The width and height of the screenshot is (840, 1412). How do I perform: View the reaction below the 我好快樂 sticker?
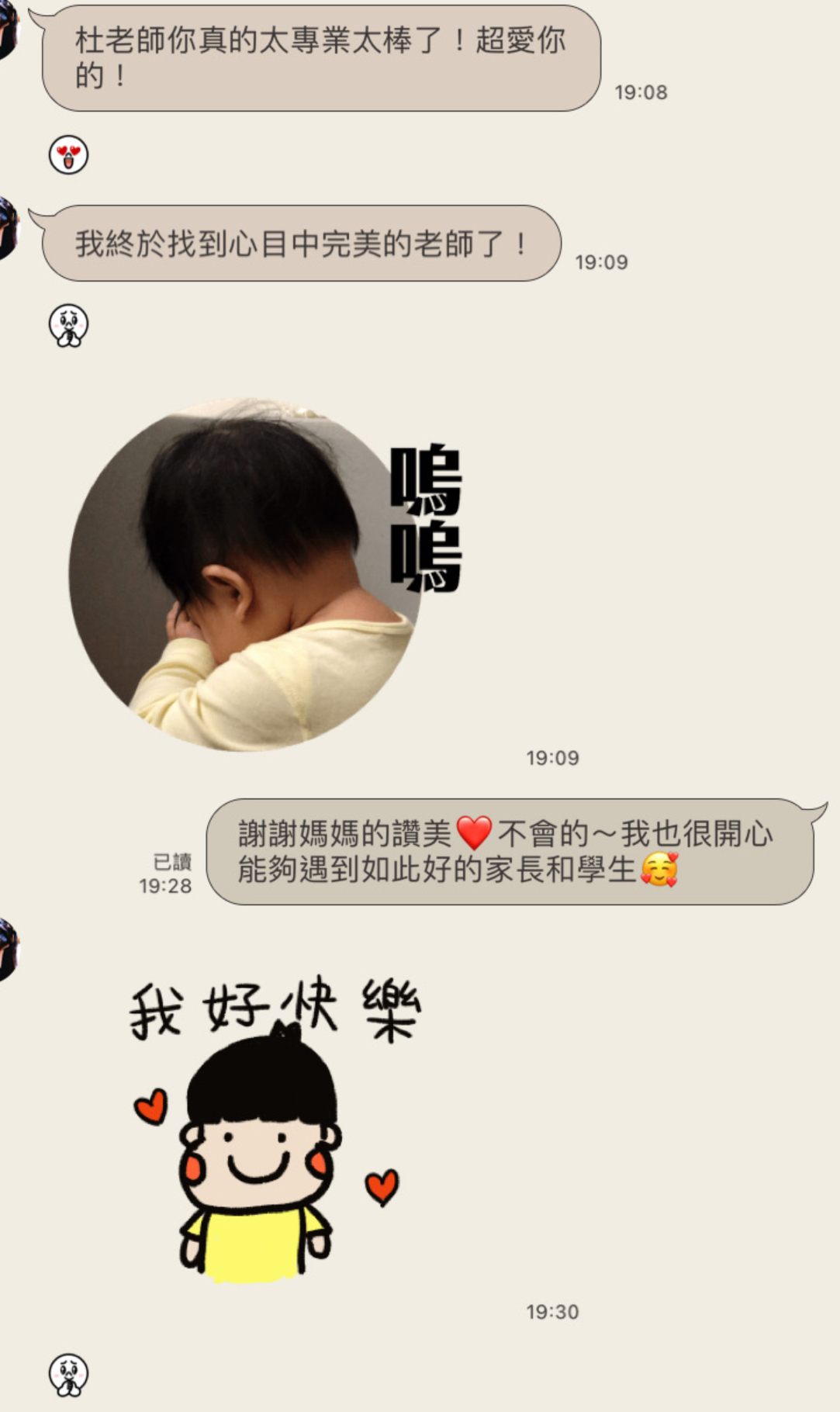pos(68,1375)
